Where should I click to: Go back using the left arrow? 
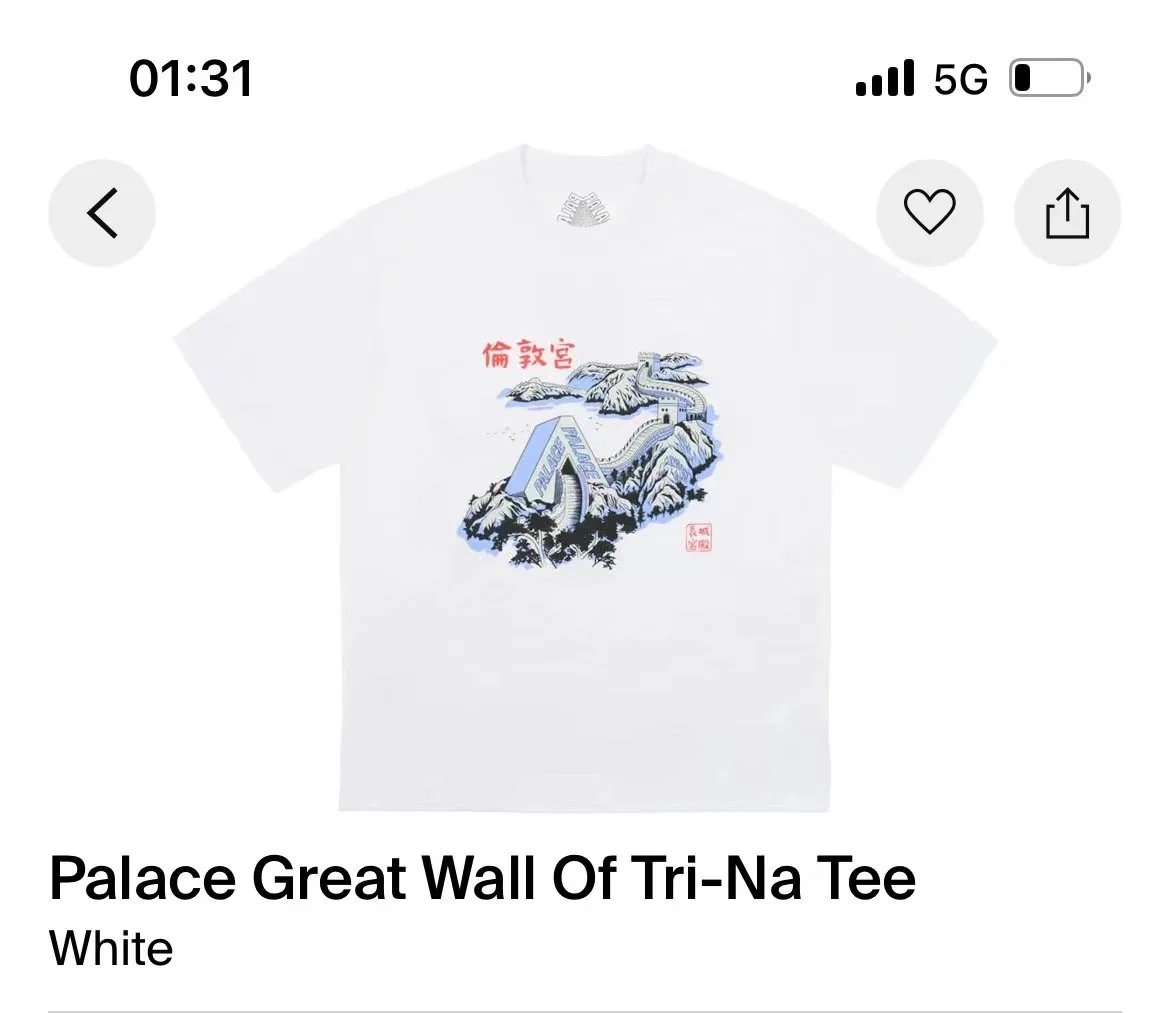coord(102,213)
